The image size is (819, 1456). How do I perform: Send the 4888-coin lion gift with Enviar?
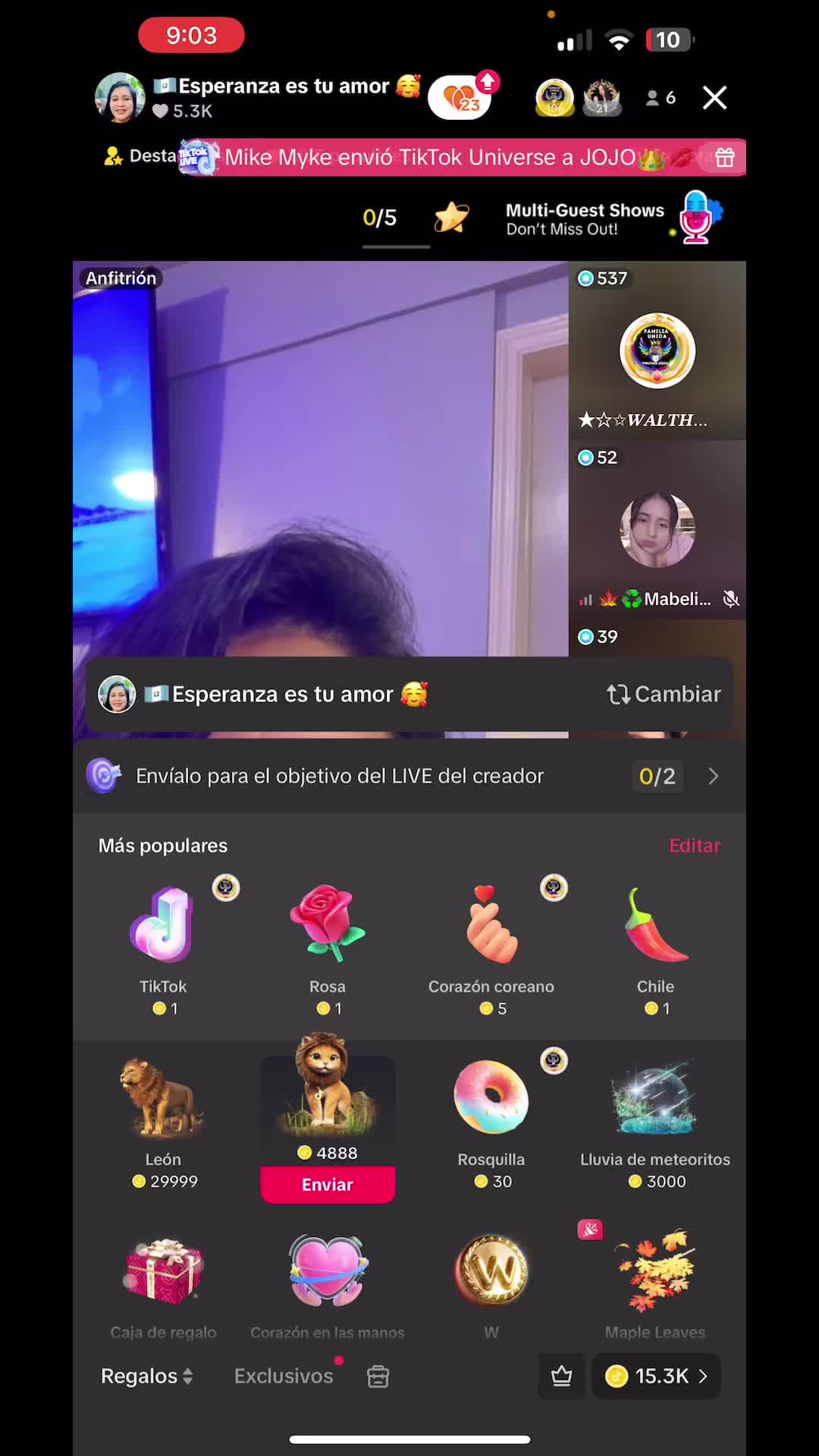point(328,1185)
